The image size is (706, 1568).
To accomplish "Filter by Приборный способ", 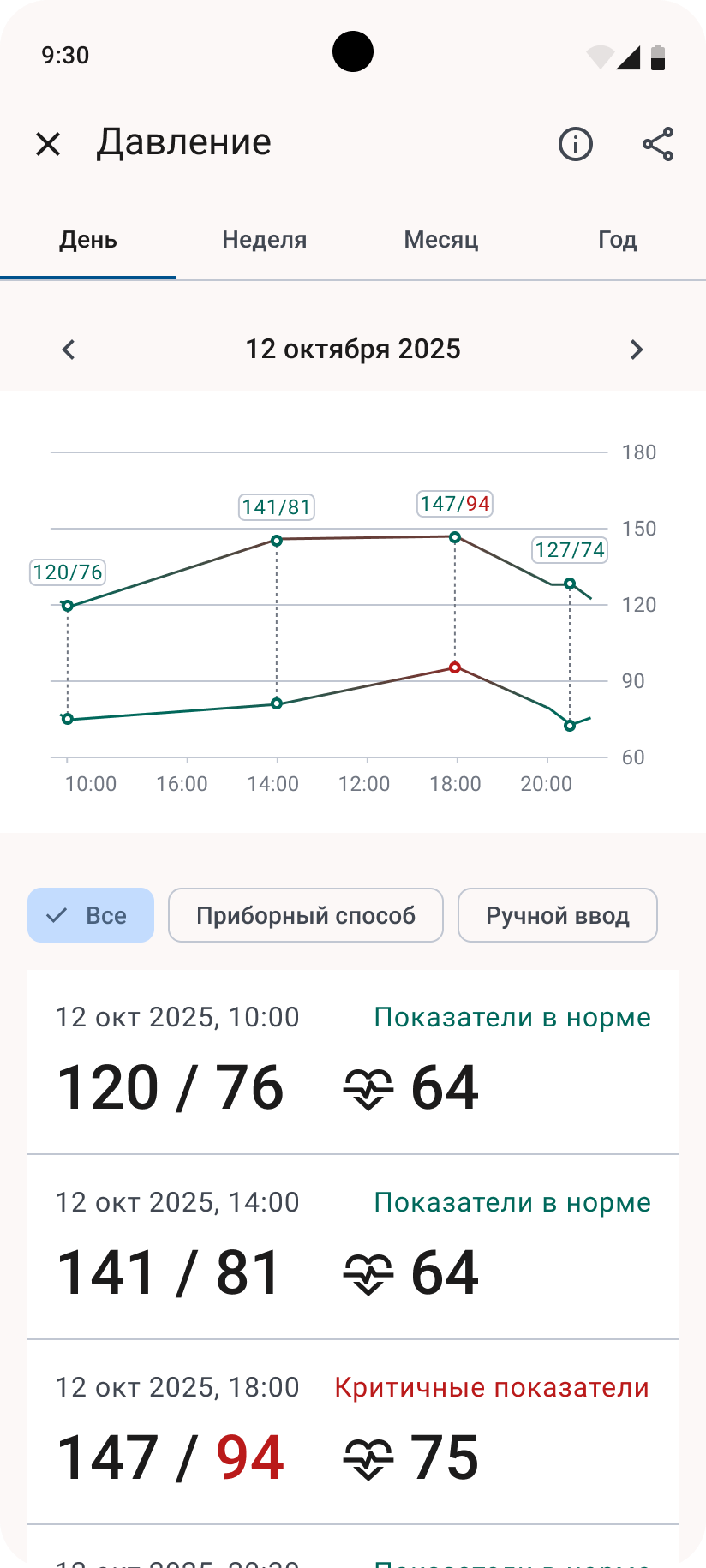I will (x=306, y=915).
